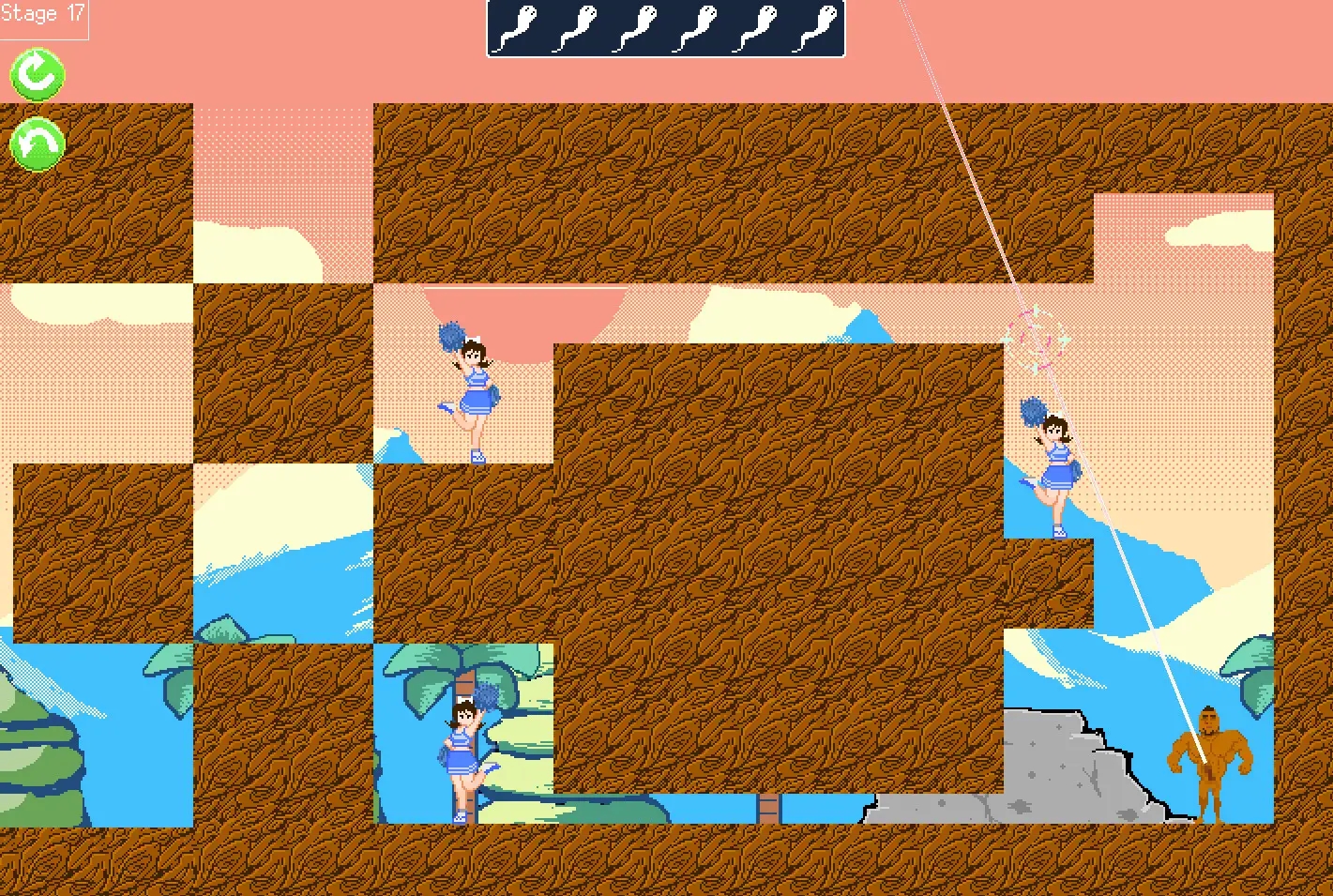The width and height of the screenshot is (1333, 896).
Task: Restart the stage with the green reload button
Action: pos(38,74)
